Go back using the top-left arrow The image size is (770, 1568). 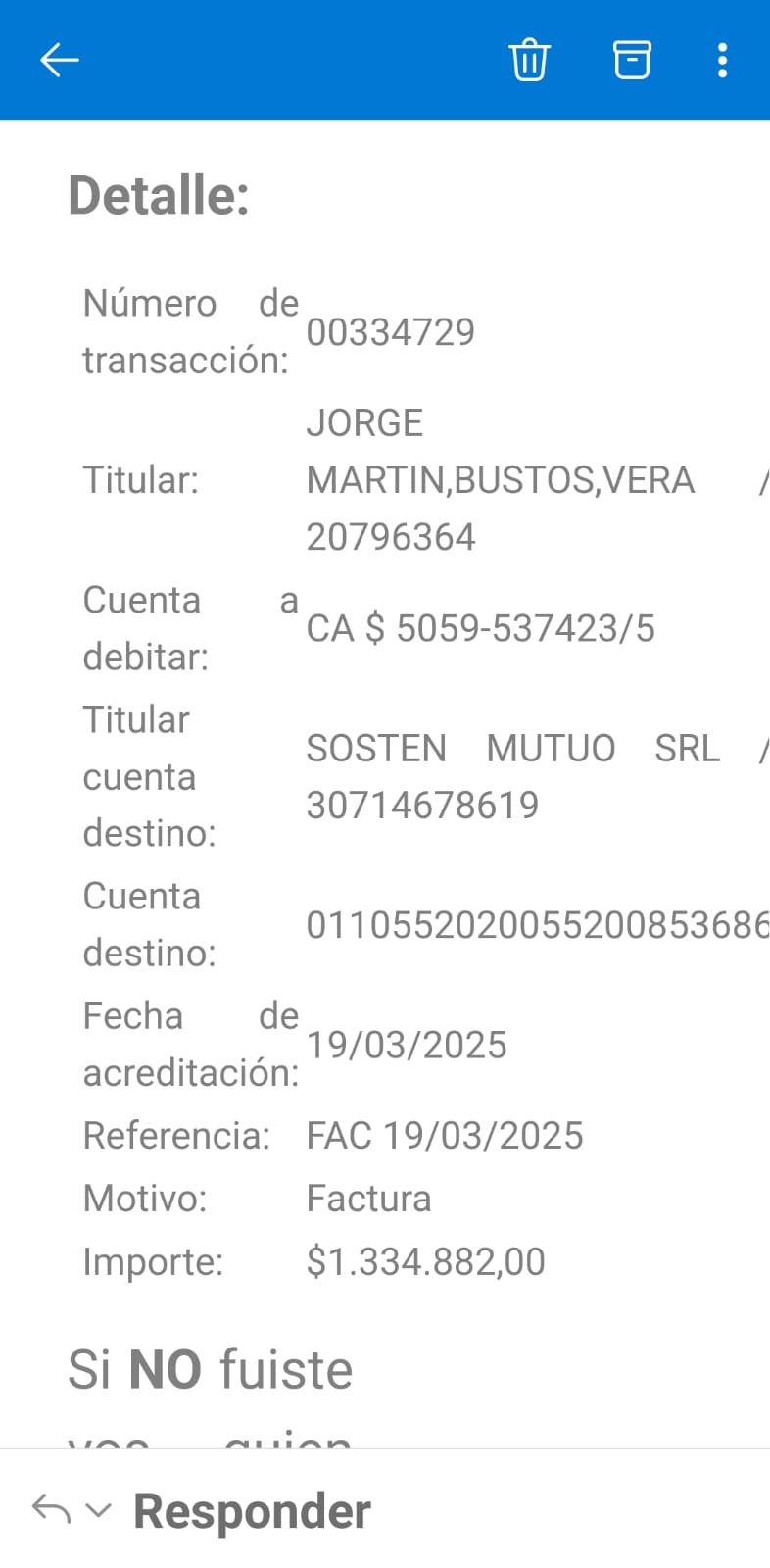click(59, 61)
